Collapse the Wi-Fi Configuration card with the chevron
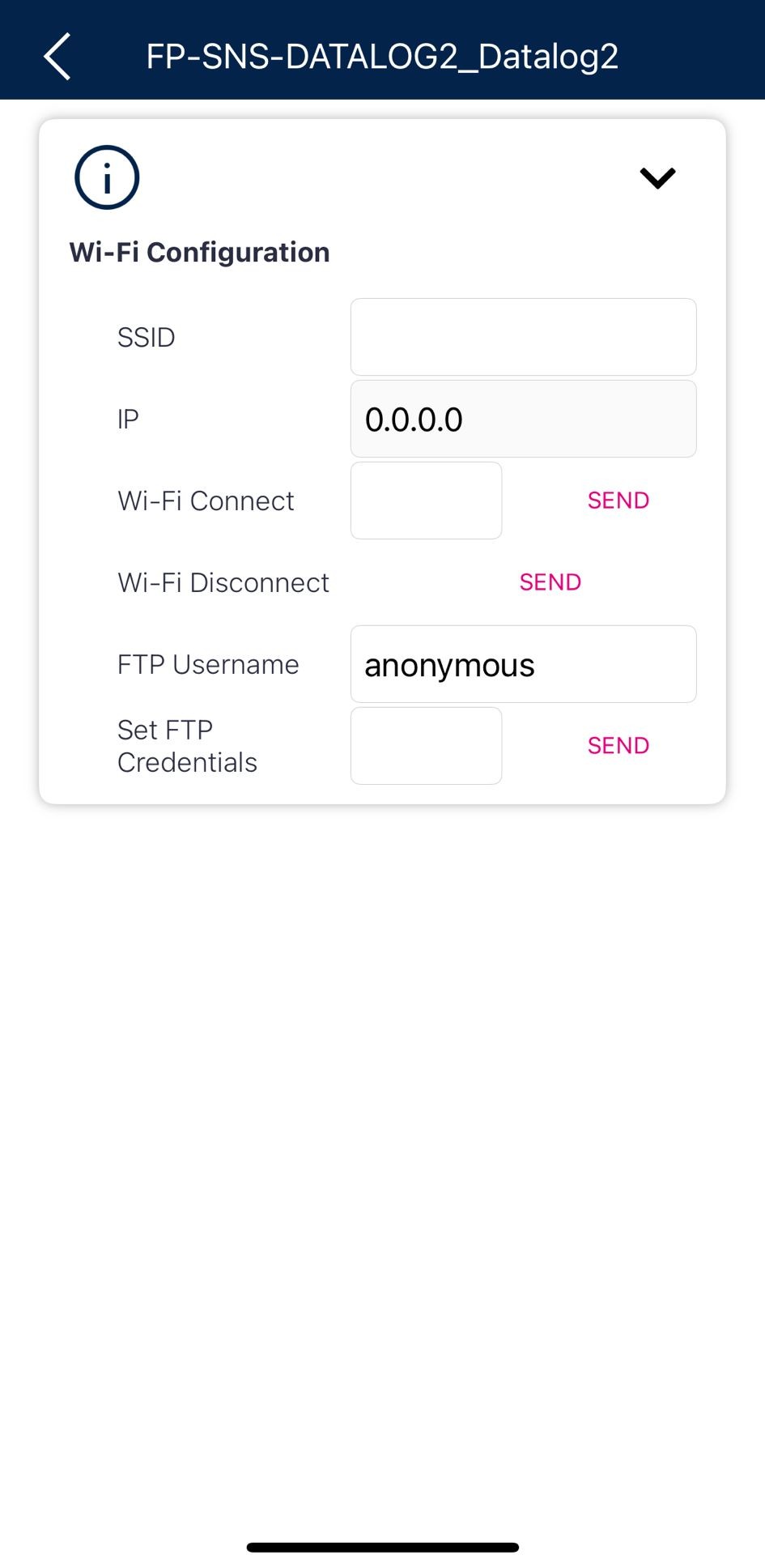 (657, 178)
